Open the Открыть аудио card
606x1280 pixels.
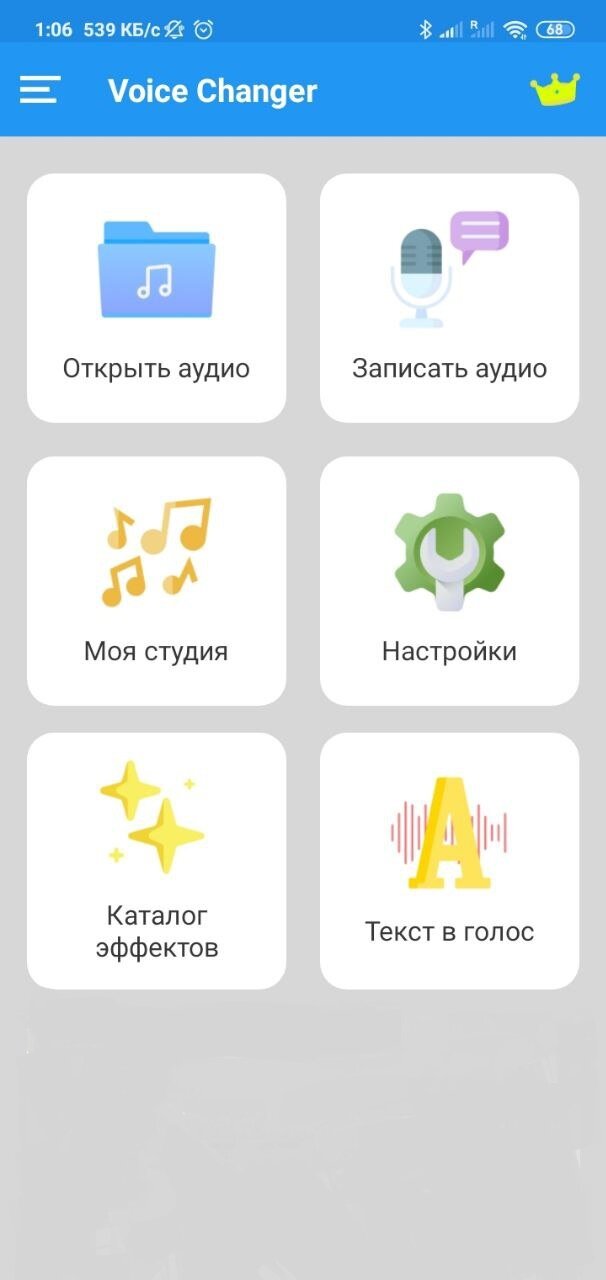coord(156,298)
